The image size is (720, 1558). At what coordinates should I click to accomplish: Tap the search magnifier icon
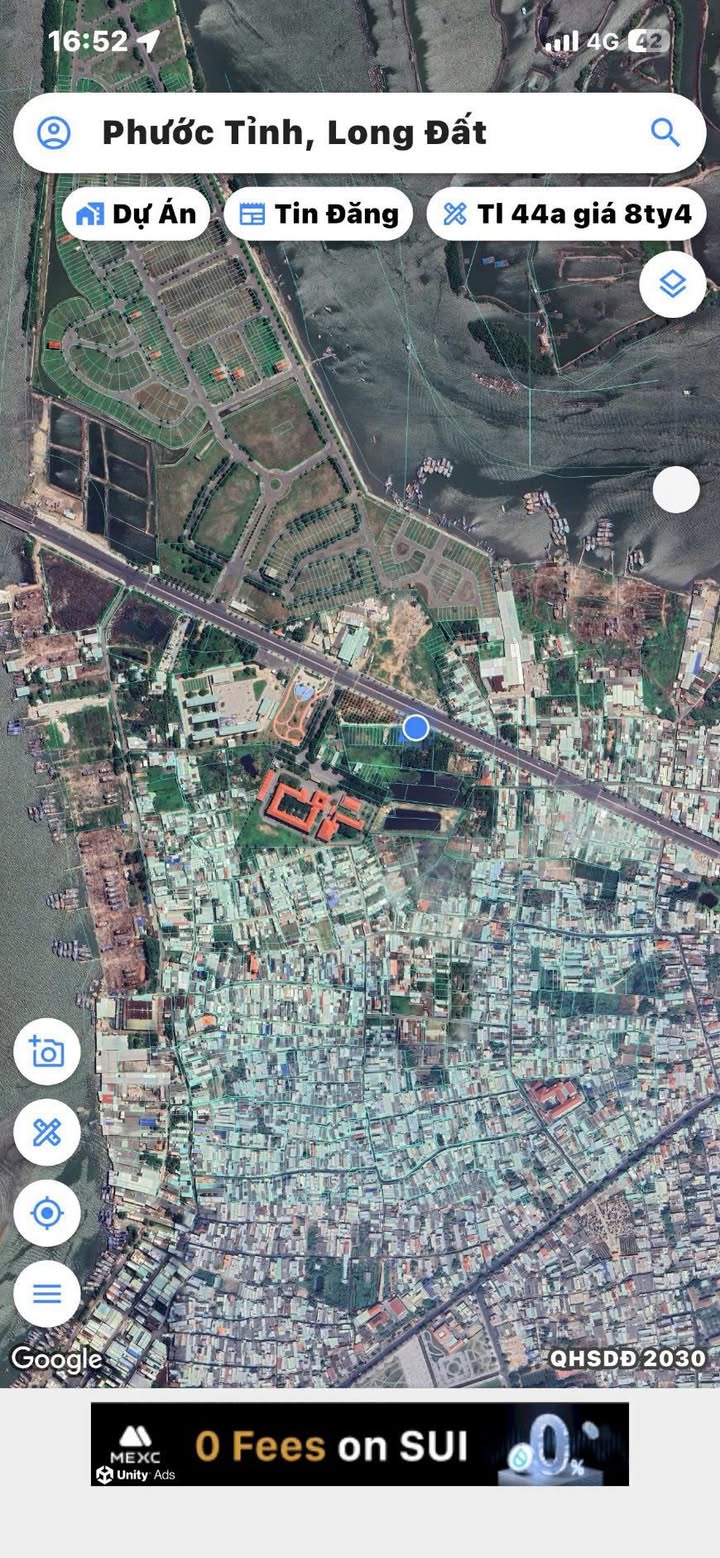[x=665, y=132]
